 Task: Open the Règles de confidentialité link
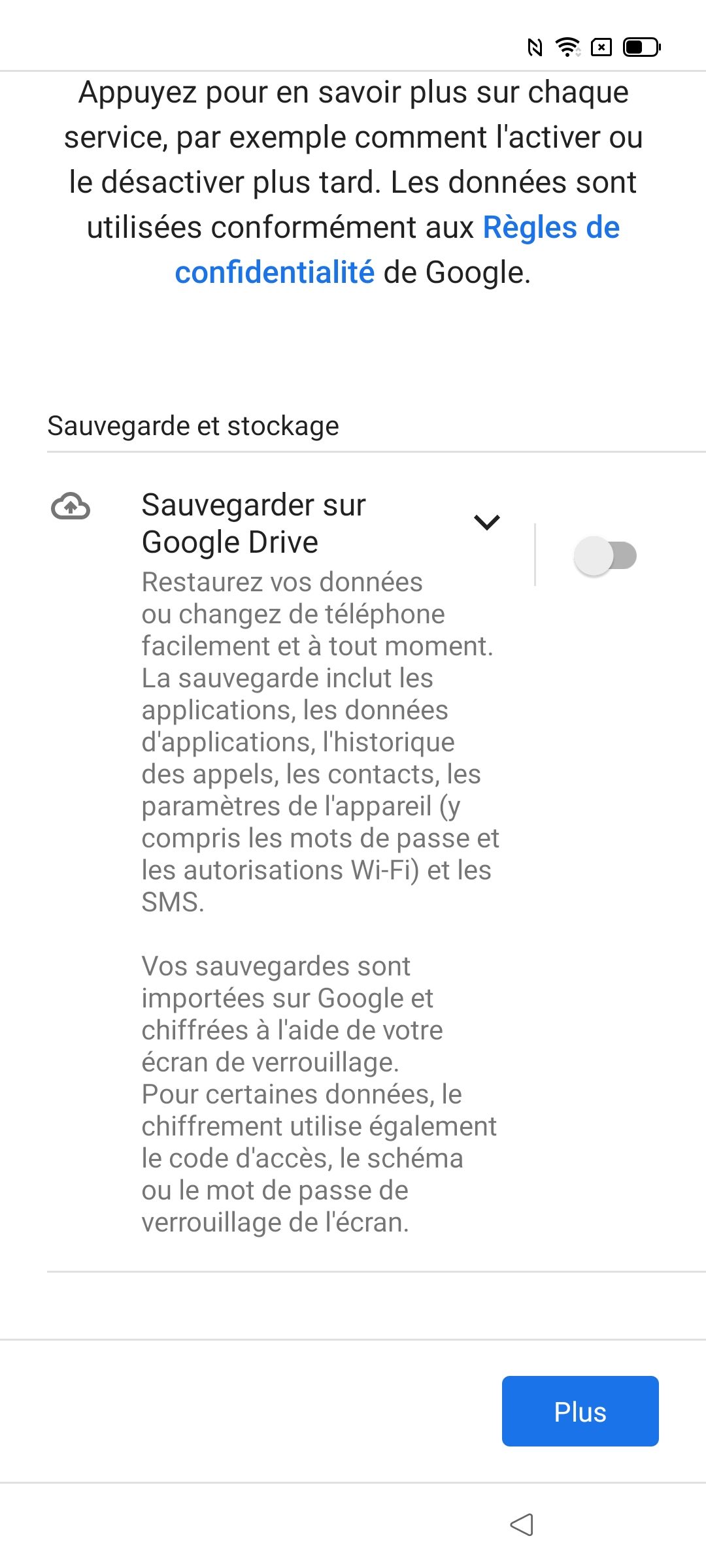pos(550,228)
